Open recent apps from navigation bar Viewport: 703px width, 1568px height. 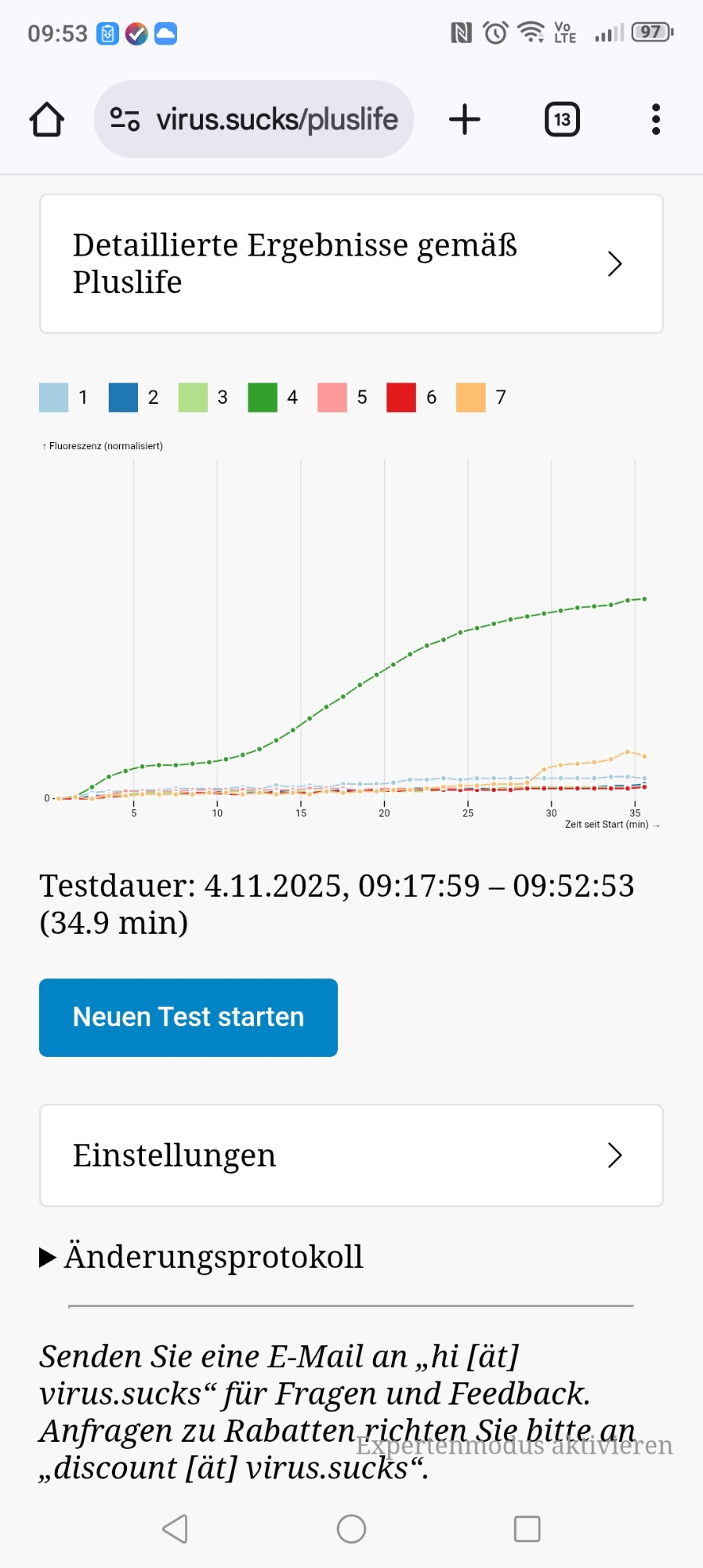(527, 1529)
